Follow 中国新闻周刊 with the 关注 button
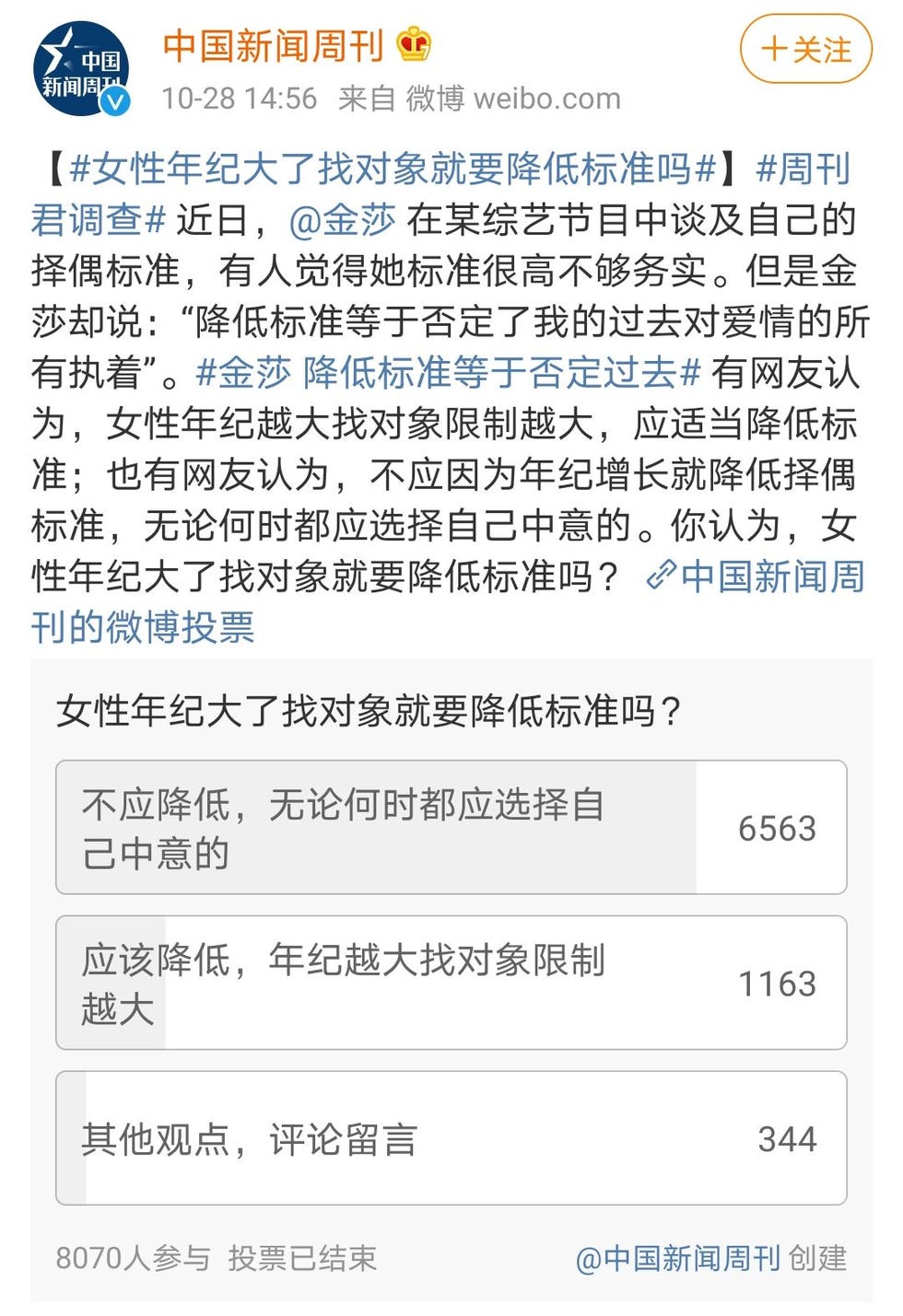This screenshot has height=1316, width=903. (806, 49)
